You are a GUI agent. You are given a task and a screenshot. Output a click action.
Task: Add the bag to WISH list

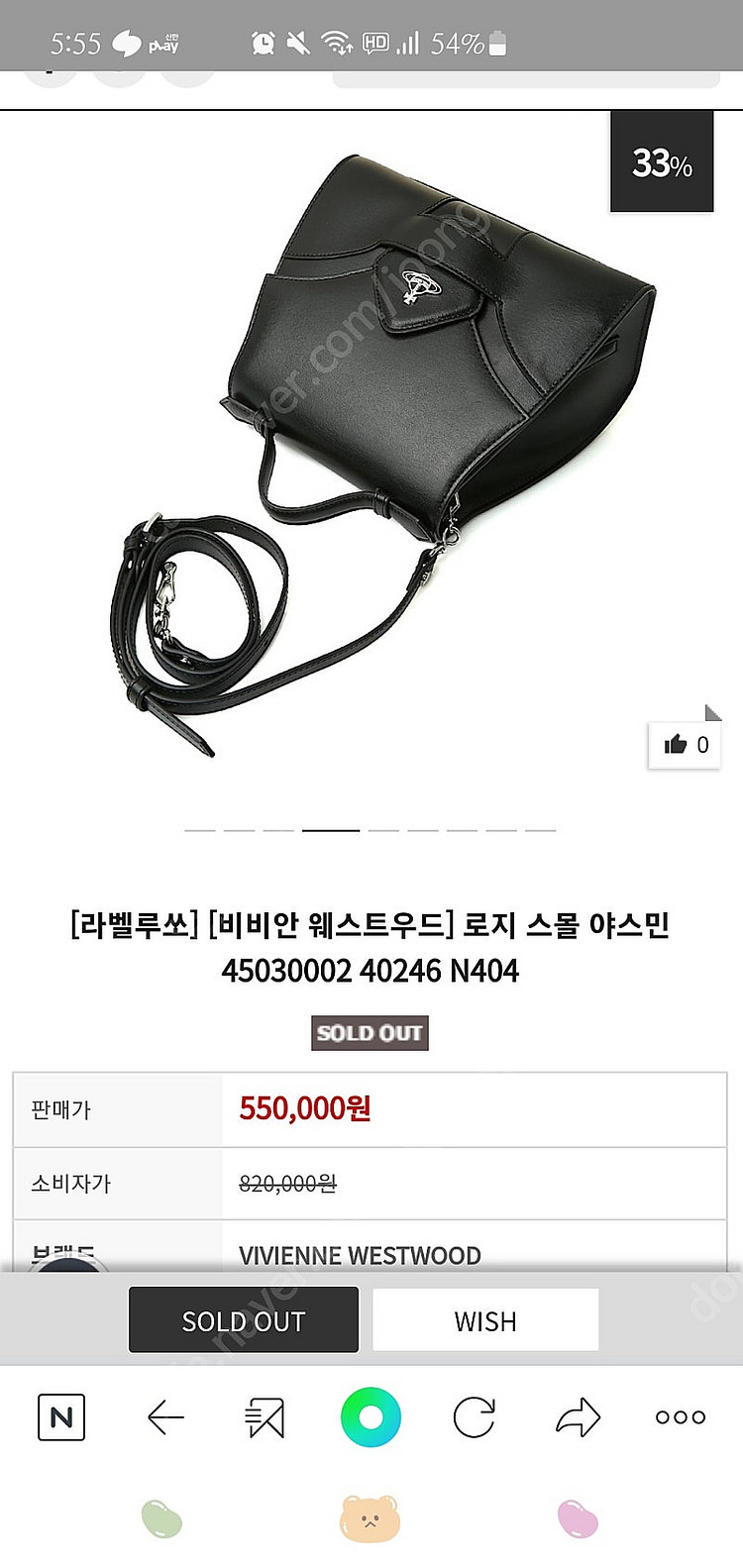[x=485, y=1320]
